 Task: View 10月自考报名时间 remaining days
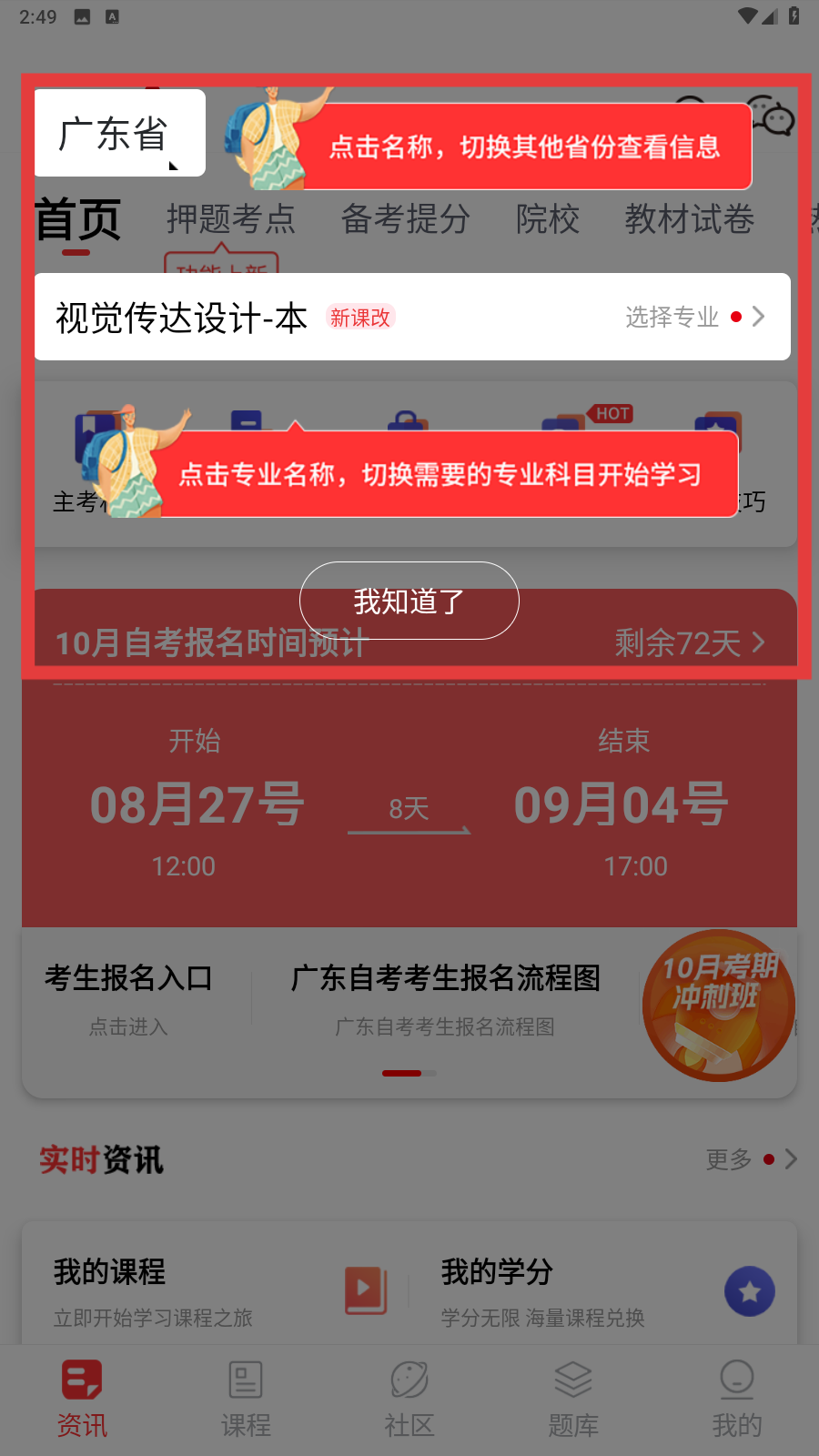[689, 643]
